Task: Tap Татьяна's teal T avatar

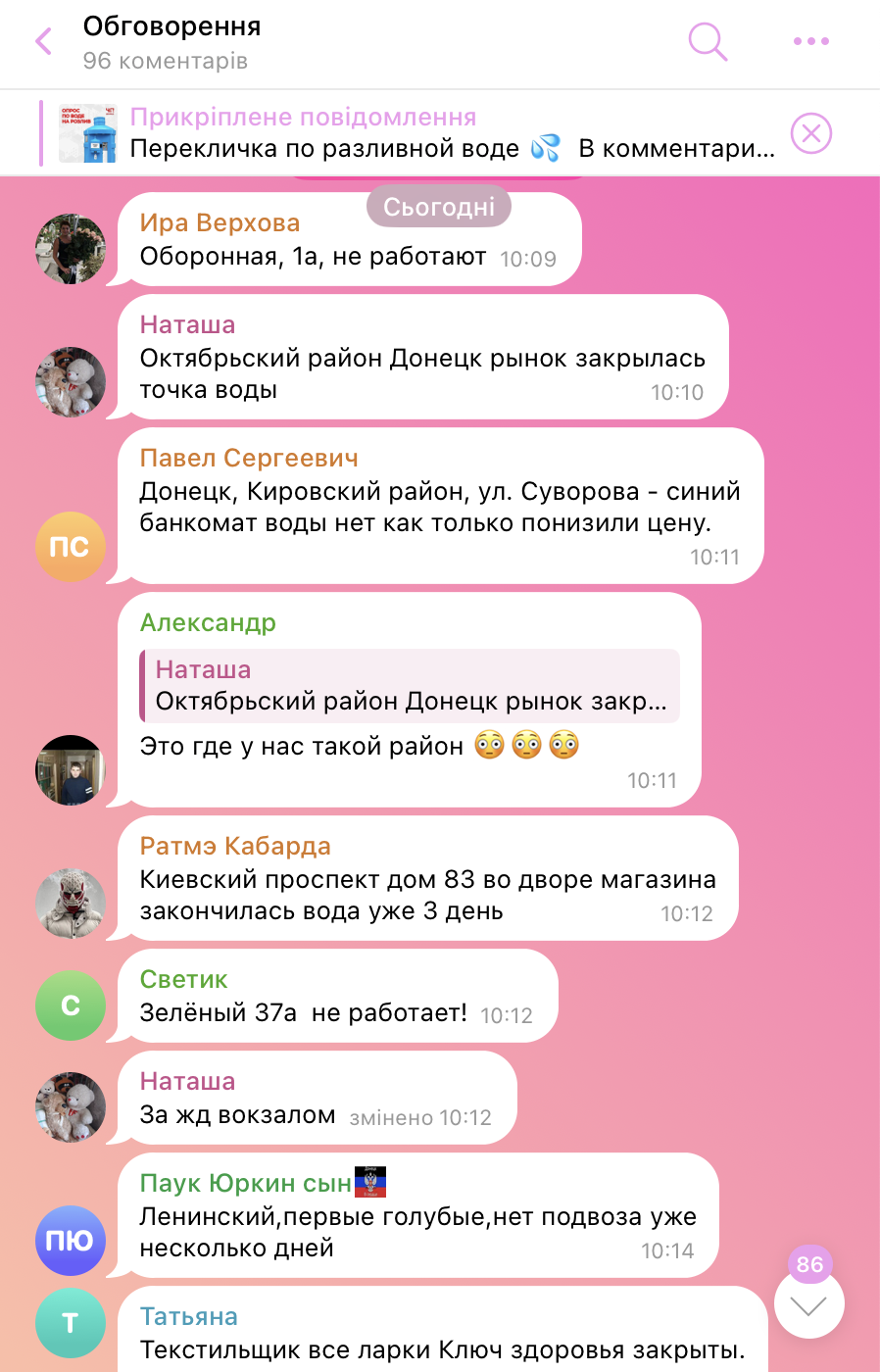Action: click(71, 1323)
